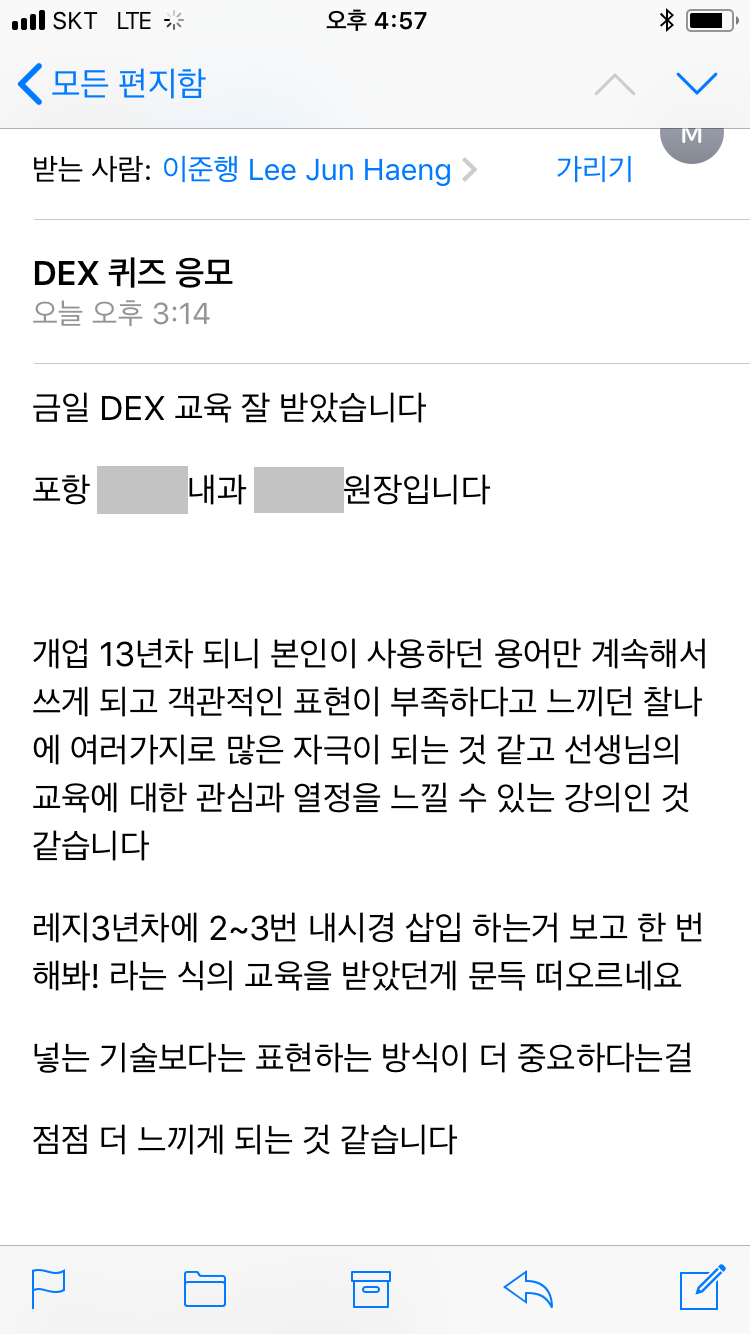Open the previous message with up arrow
Image resolution: width=750 pixels, height=1334 pixels.
click(615, 85)
